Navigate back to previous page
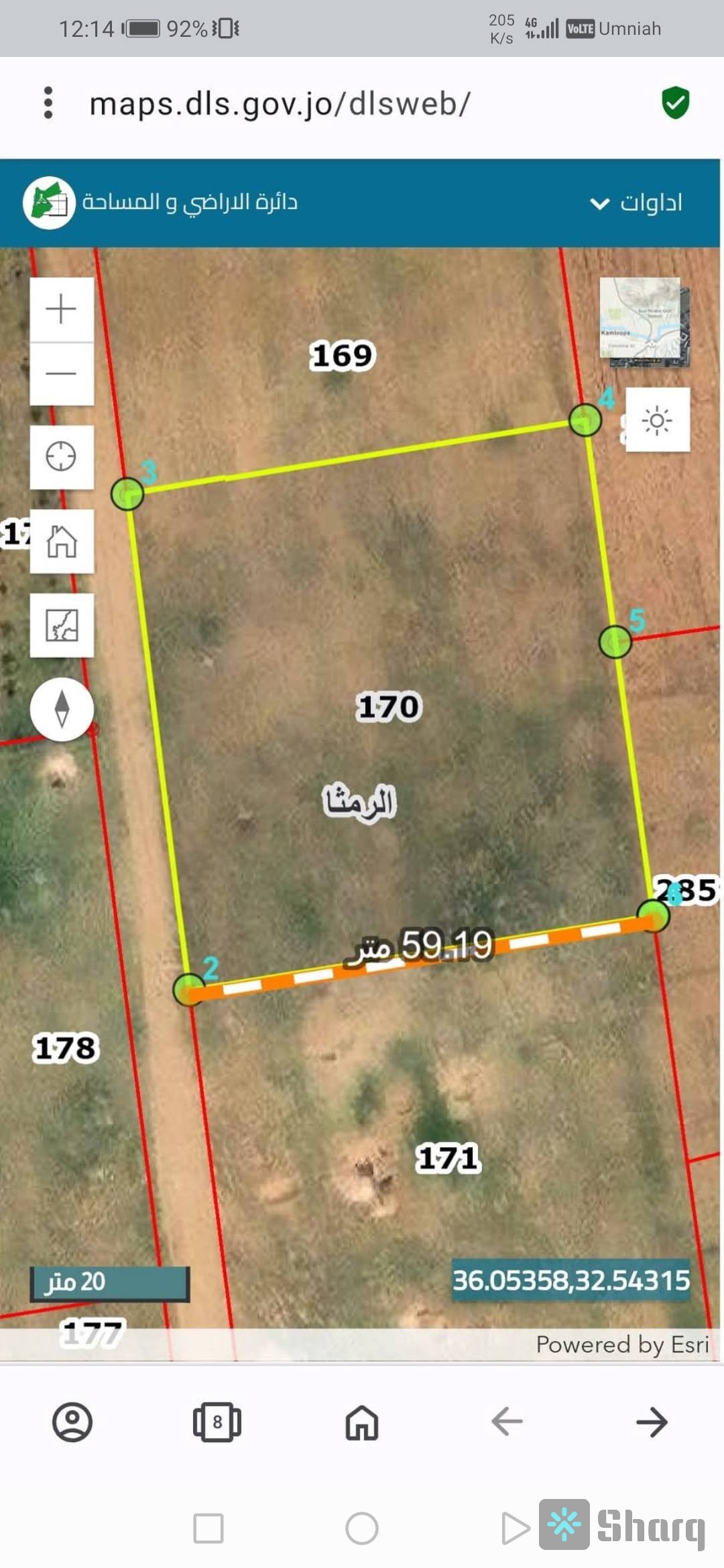Viewport: 724px width, 1568px height. coord(507,1421)
